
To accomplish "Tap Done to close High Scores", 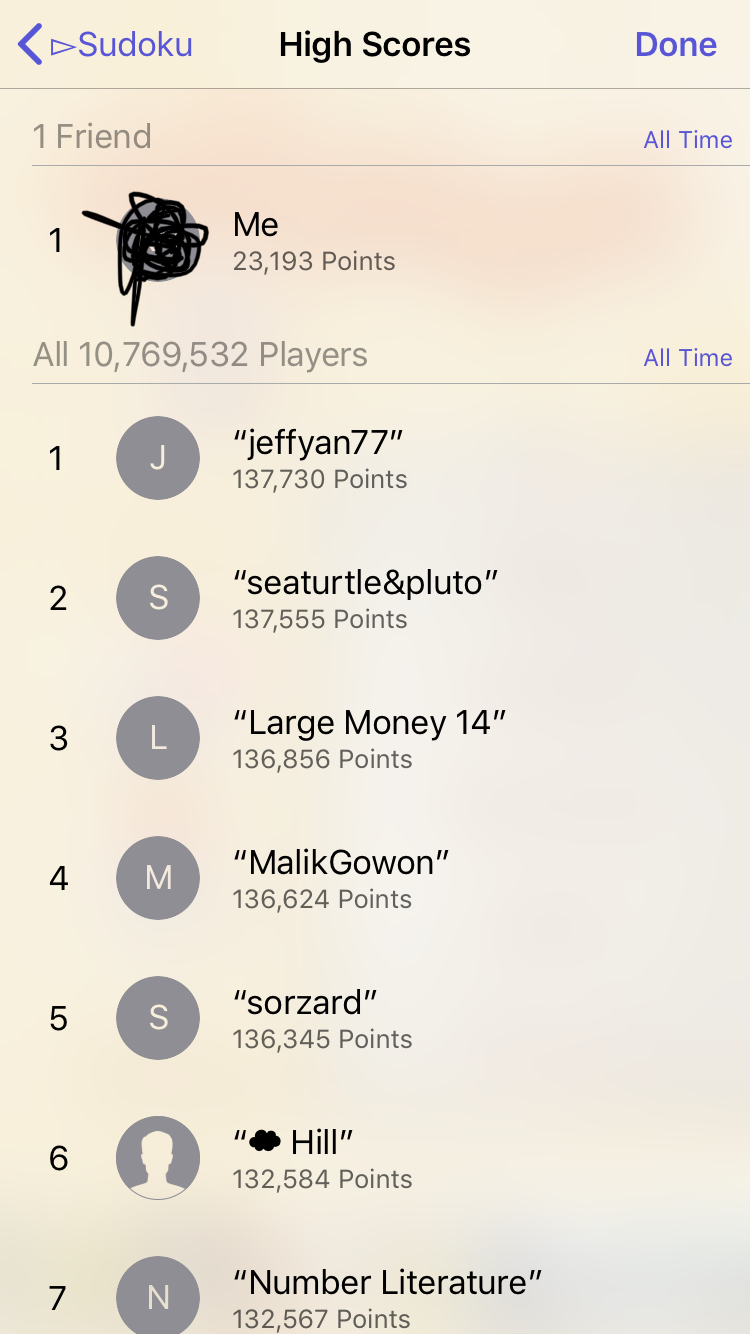I will [676, 45].
